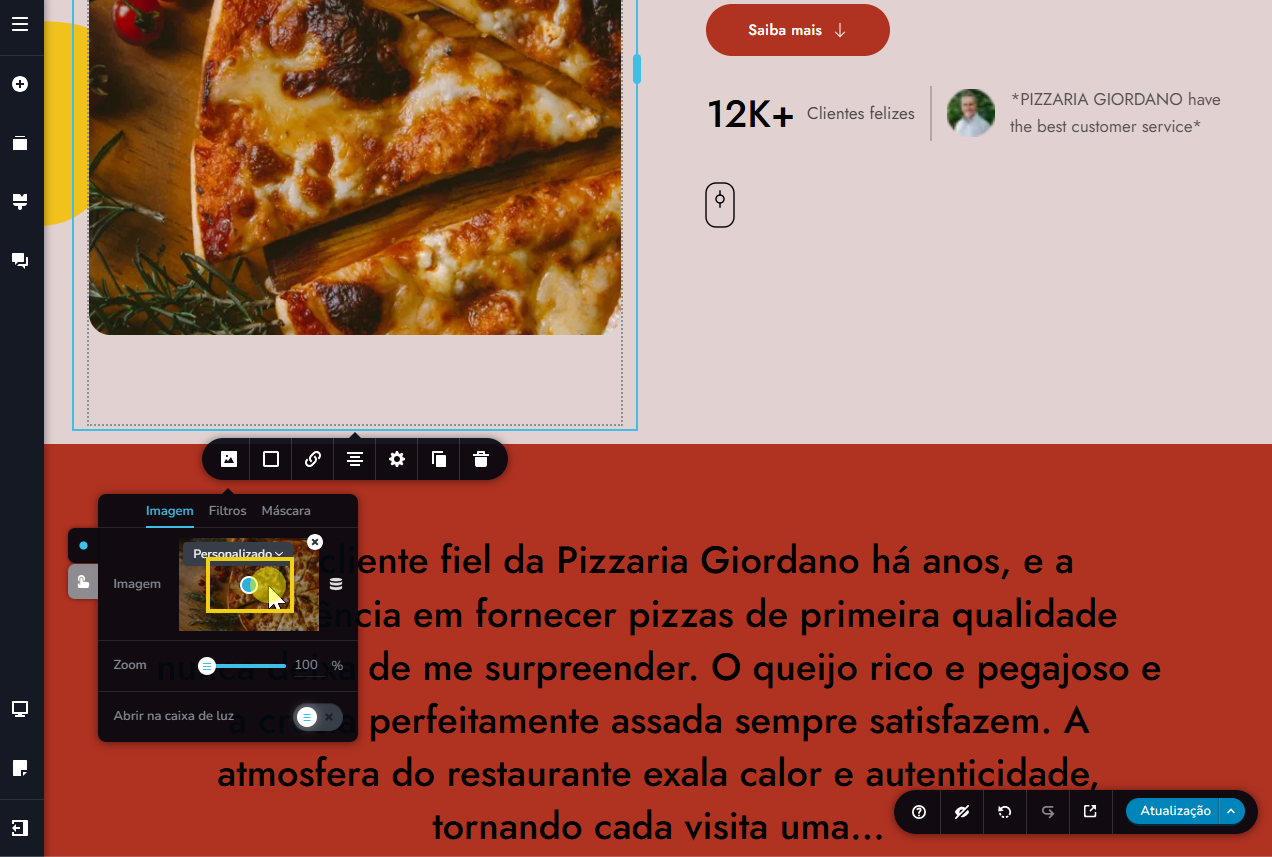The height and width of the screenshot is (857, 1272).
Task: Switch to the Máscara tab
Action: click(286, 510)
